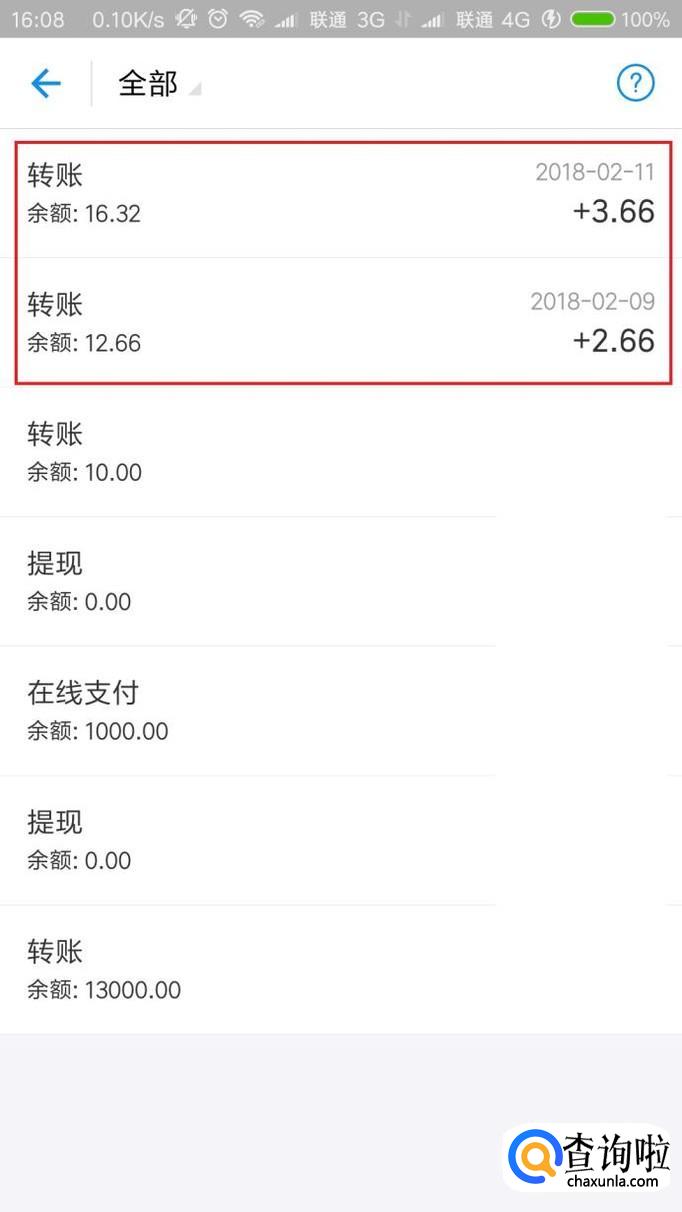
Task: View the 转账 entry with 余额 13000.00
Action: pyautogui.click(x=340, y=969)
